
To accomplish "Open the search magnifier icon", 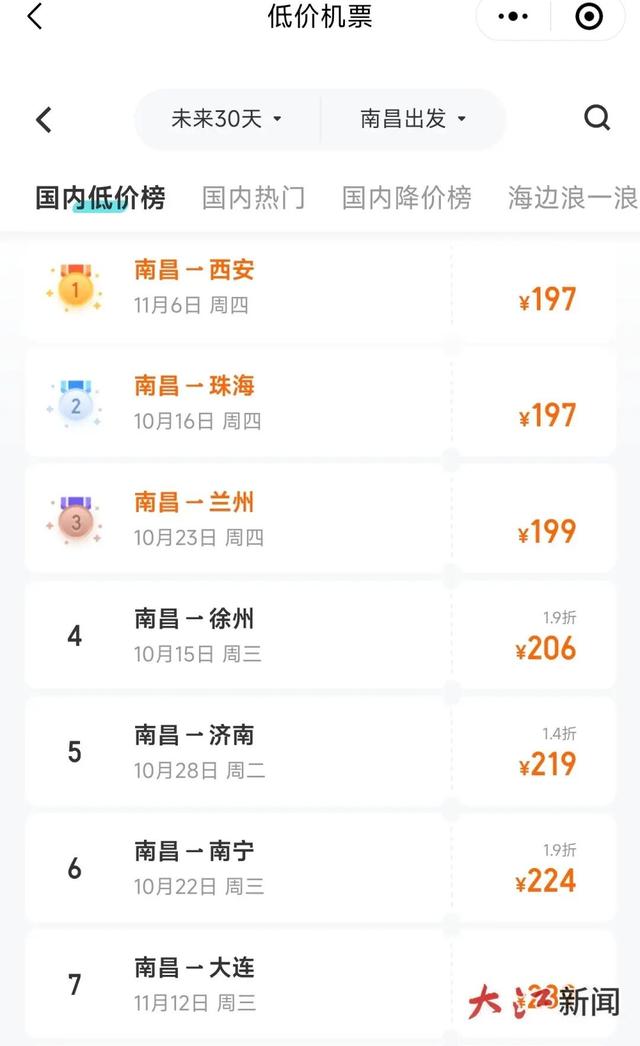I will [597, 119].
